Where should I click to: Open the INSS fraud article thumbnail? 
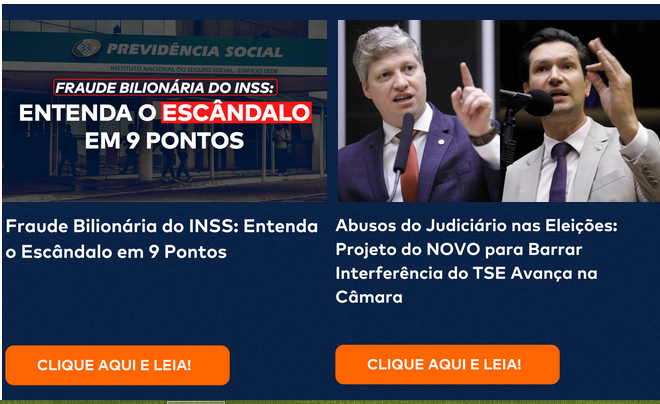[164, 110]
